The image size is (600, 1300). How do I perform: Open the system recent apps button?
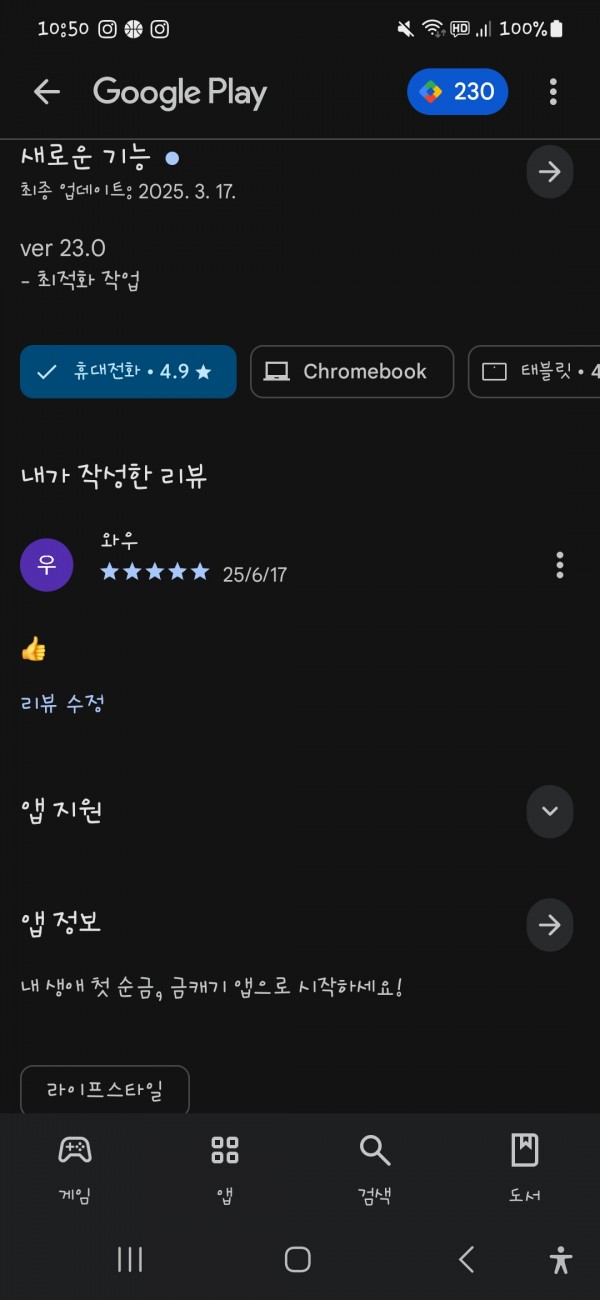click(130, 1259)
